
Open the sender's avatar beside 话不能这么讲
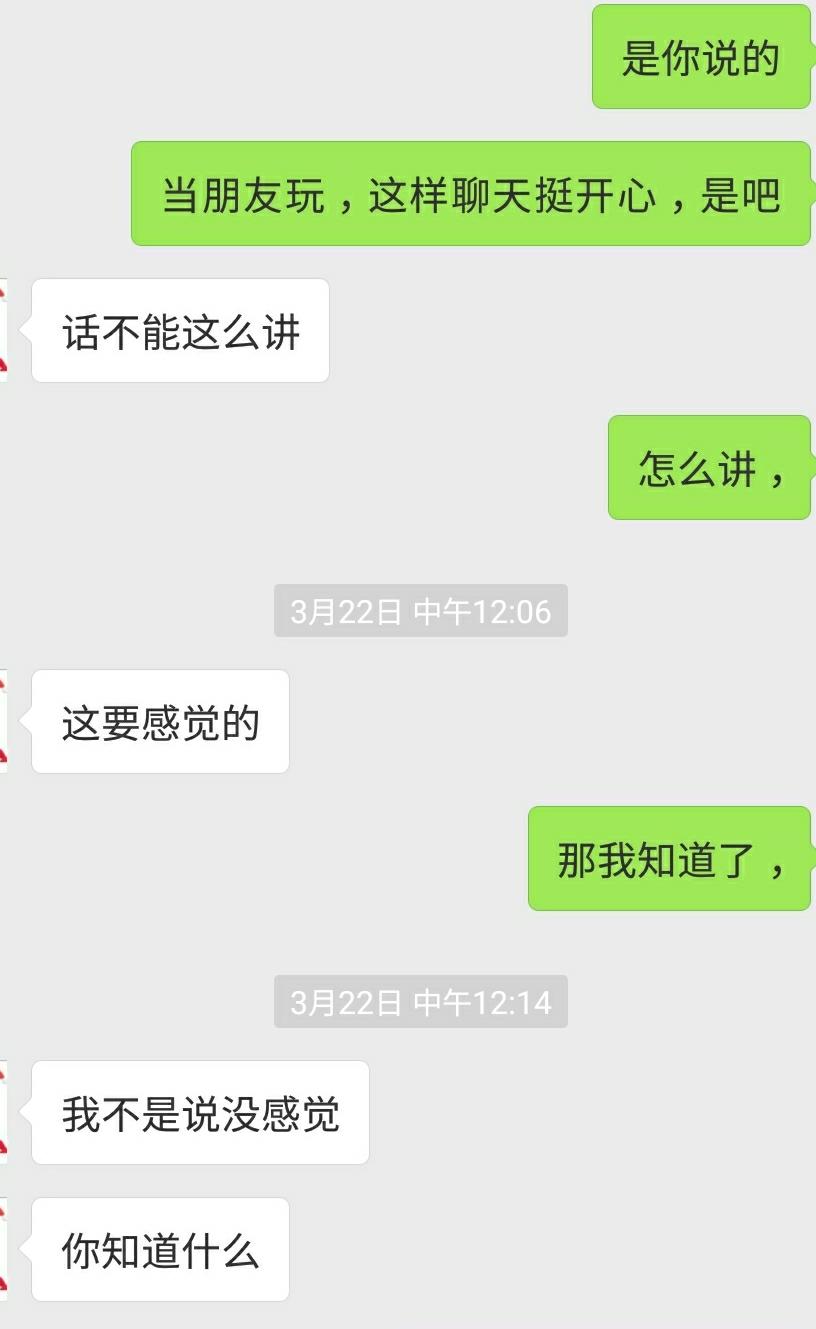coord(3,330)
